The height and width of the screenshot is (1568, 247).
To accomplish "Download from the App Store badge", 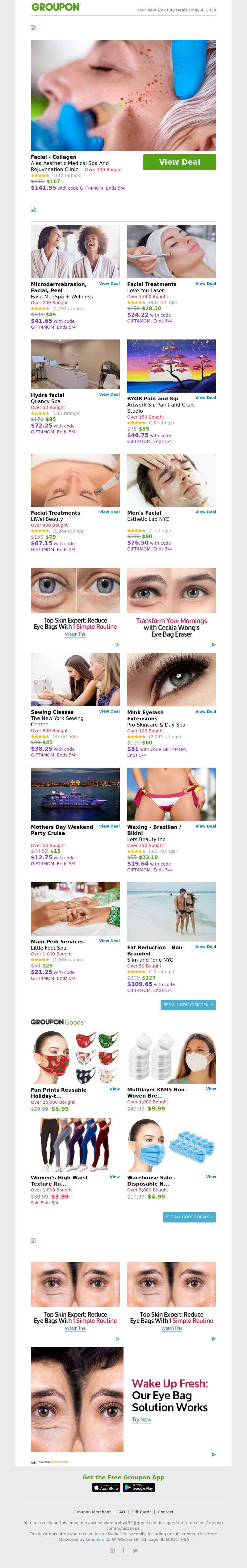I will coord(106,1487).
